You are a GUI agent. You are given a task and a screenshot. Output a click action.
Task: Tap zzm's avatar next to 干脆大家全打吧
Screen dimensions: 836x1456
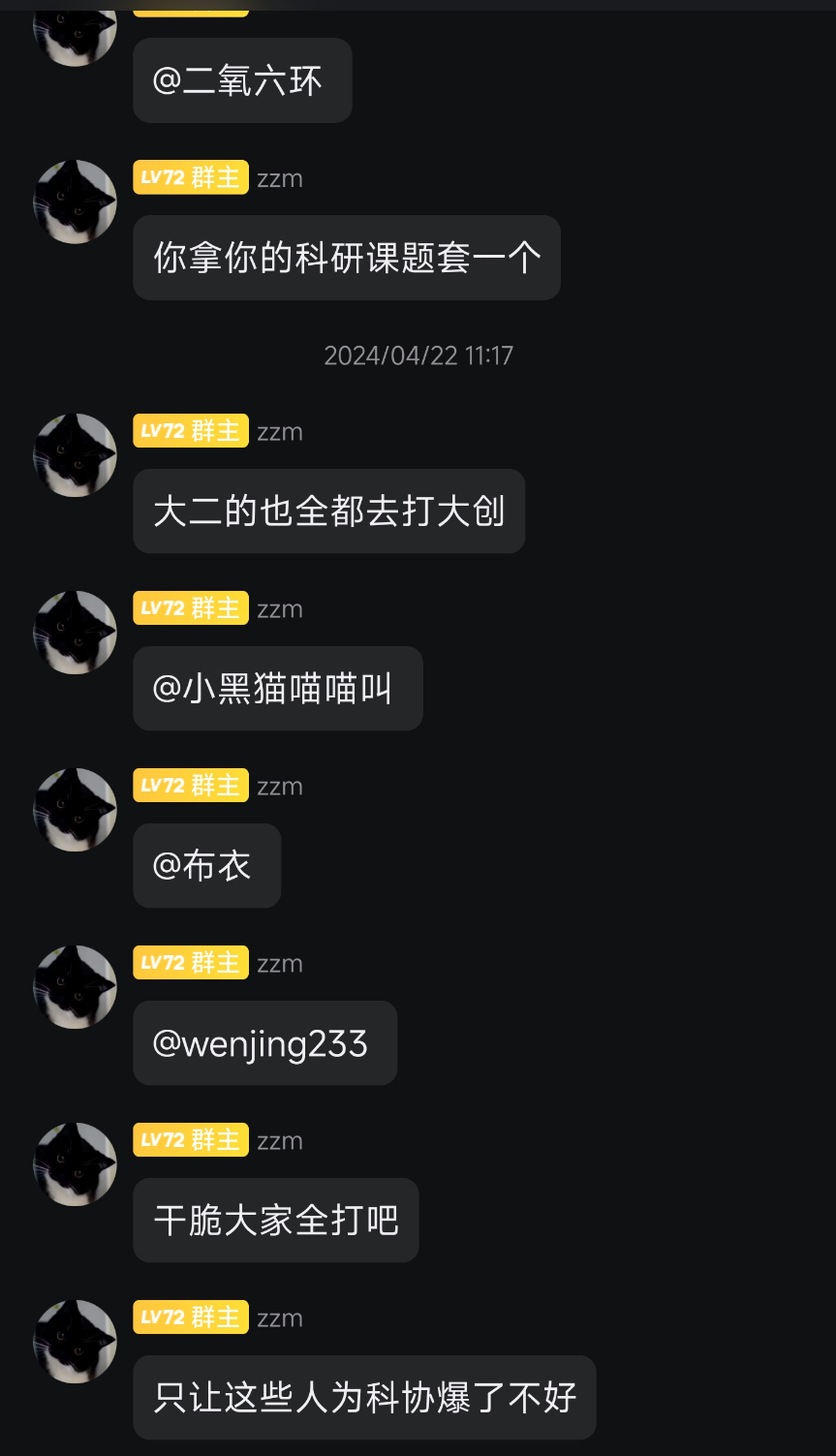[x=75, y=1164]
